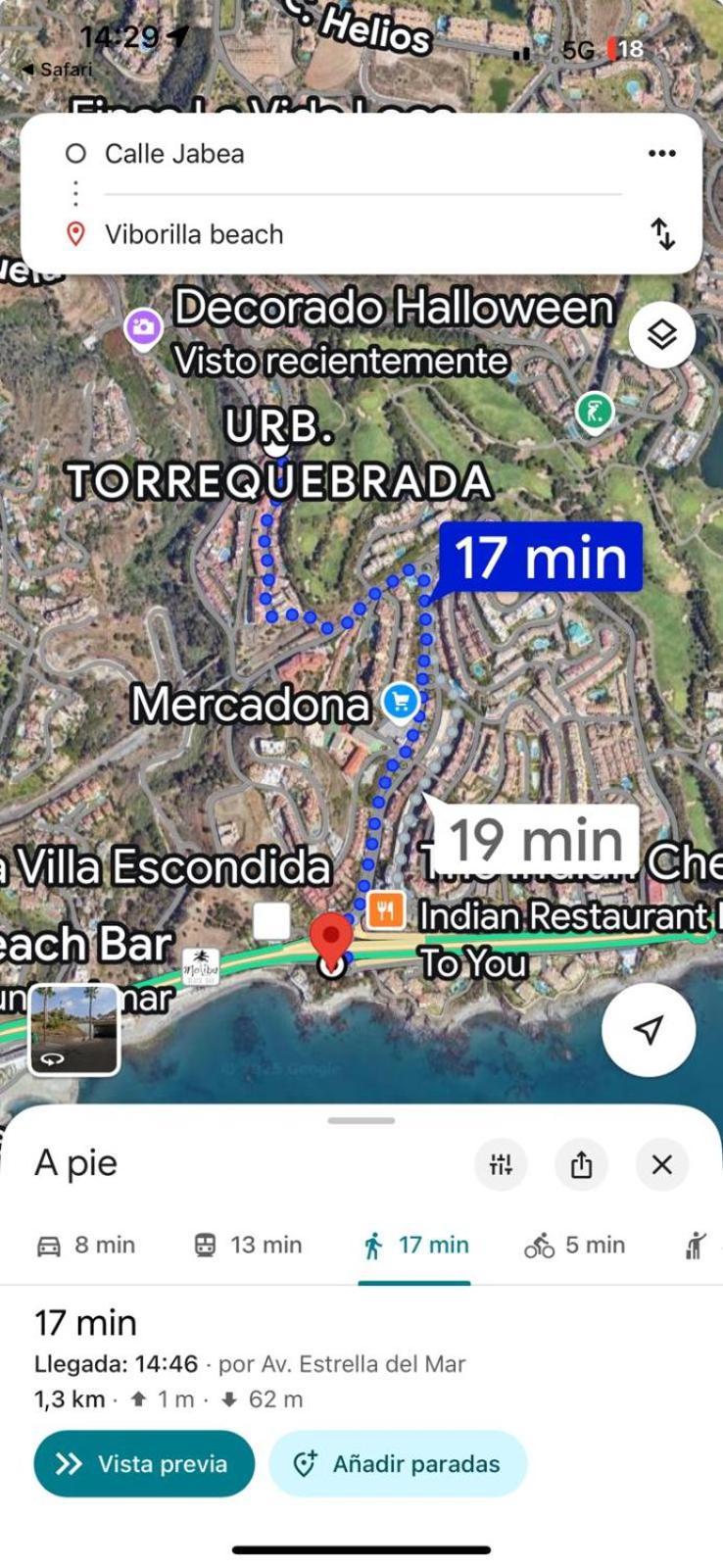Tap Añadir paradas to add stops
Viewport: 723px width, 1568px height.
[x=398, y=1463]
